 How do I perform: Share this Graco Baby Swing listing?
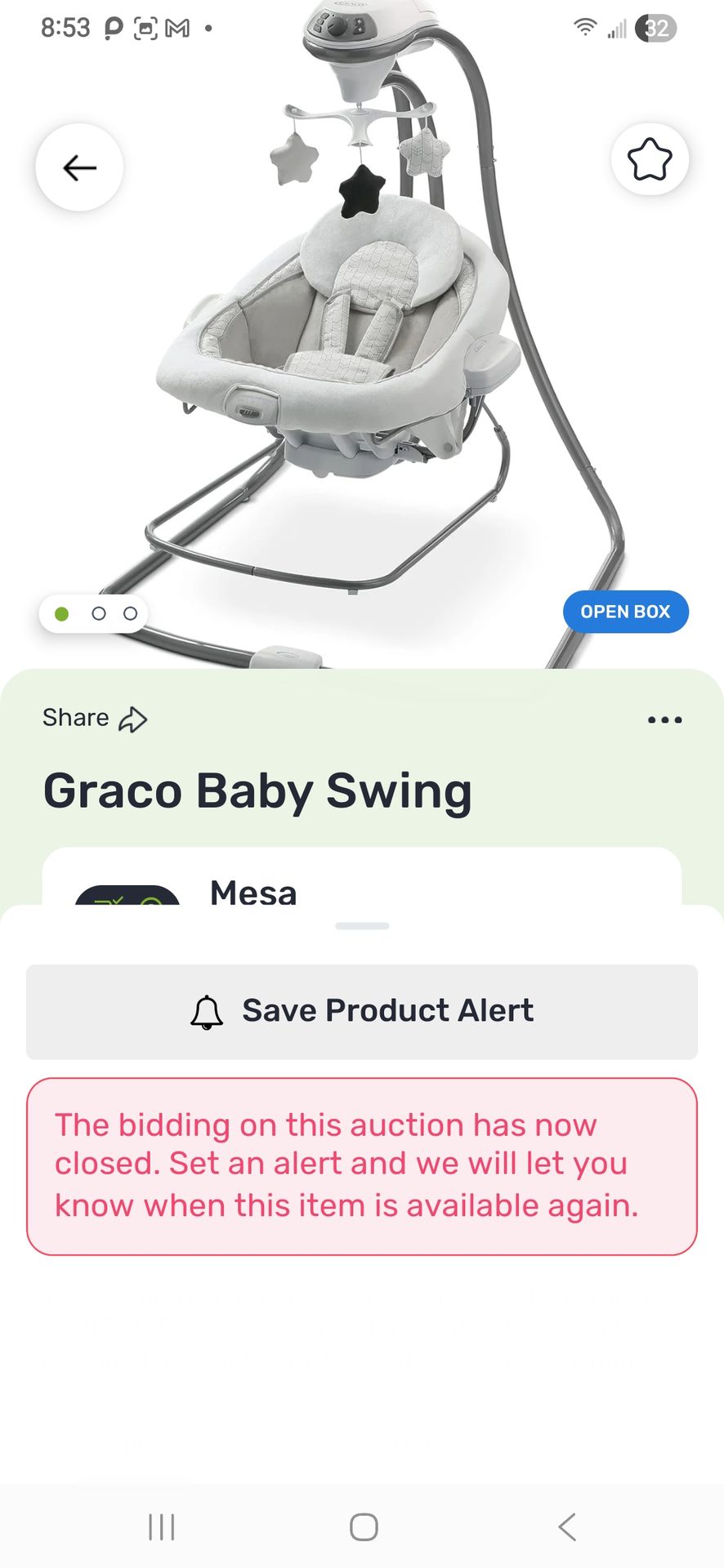94,719
